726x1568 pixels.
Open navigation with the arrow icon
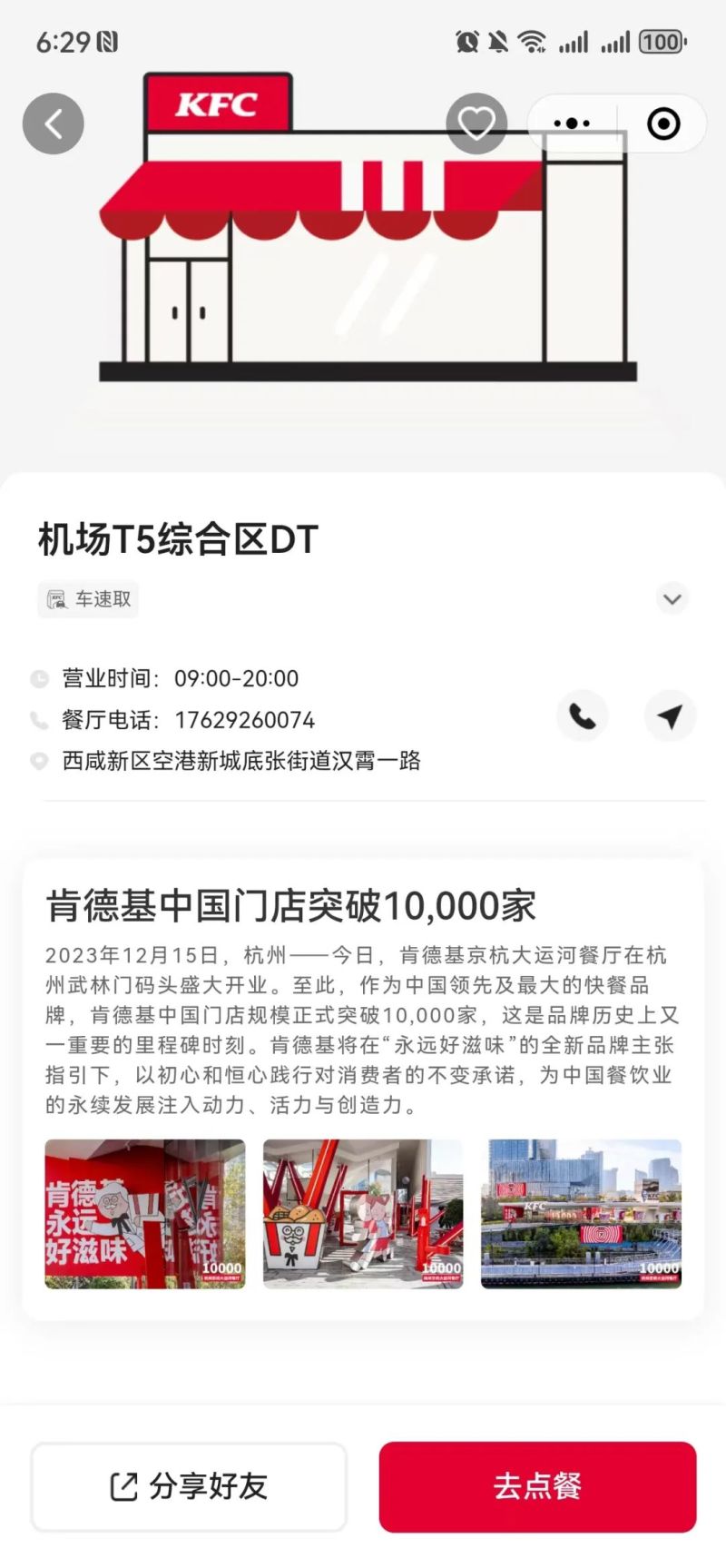point(670,716)
